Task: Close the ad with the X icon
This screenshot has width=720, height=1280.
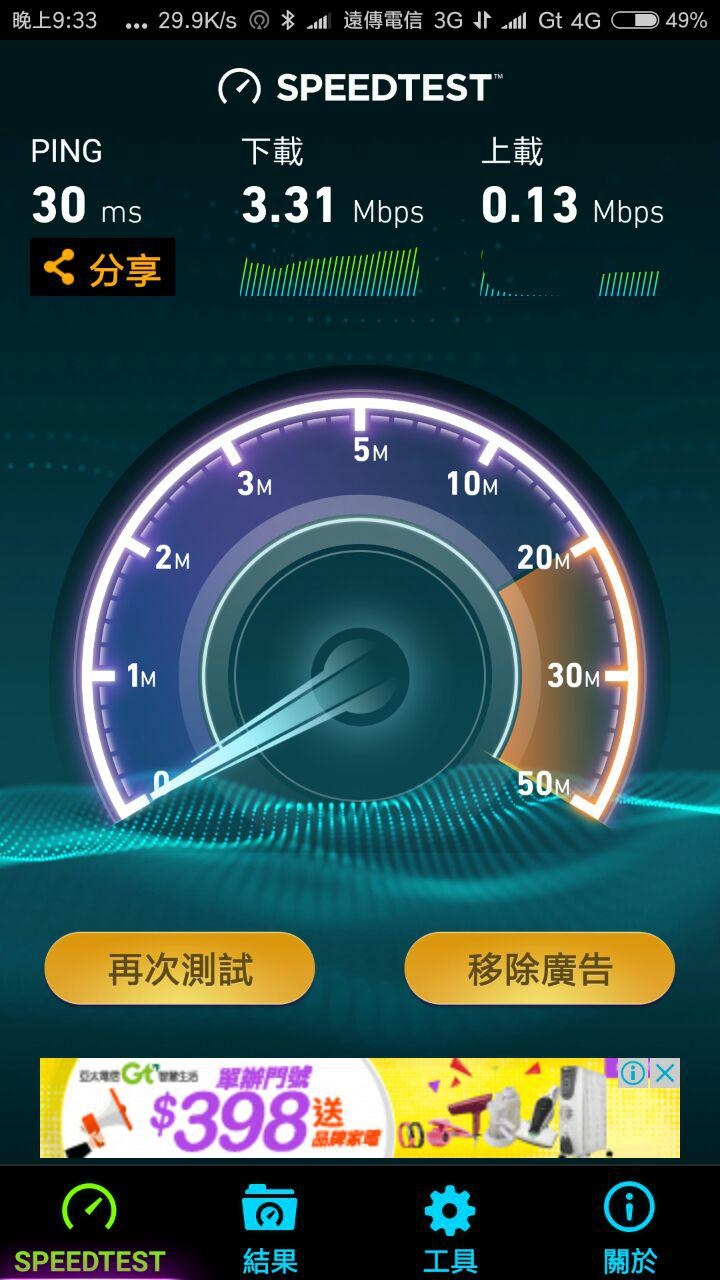Action: 665,1074
